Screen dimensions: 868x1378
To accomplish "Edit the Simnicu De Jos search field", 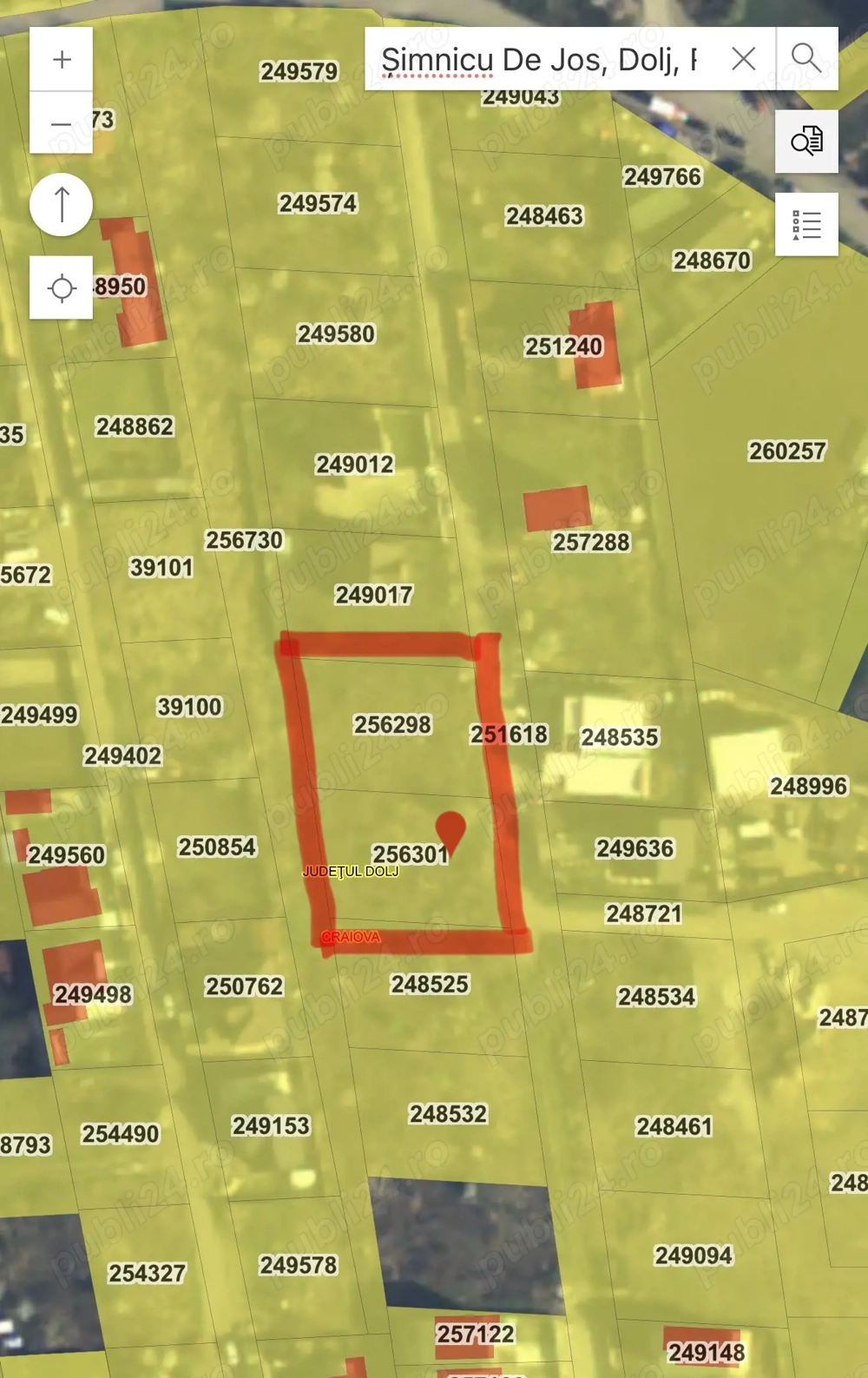I will point(538,60).
